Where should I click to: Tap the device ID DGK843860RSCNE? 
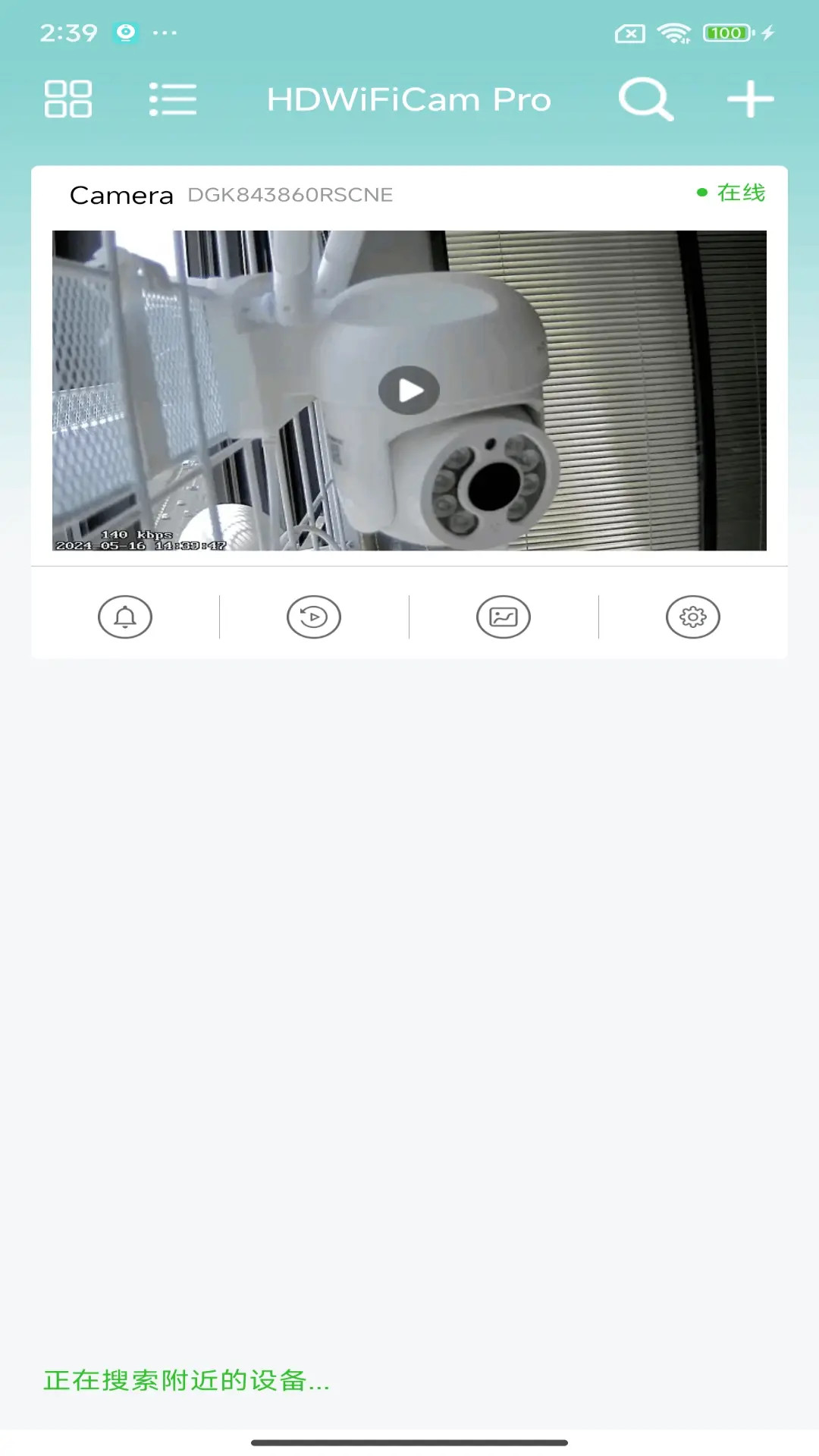pyautogui.click(x=290, y=194)
